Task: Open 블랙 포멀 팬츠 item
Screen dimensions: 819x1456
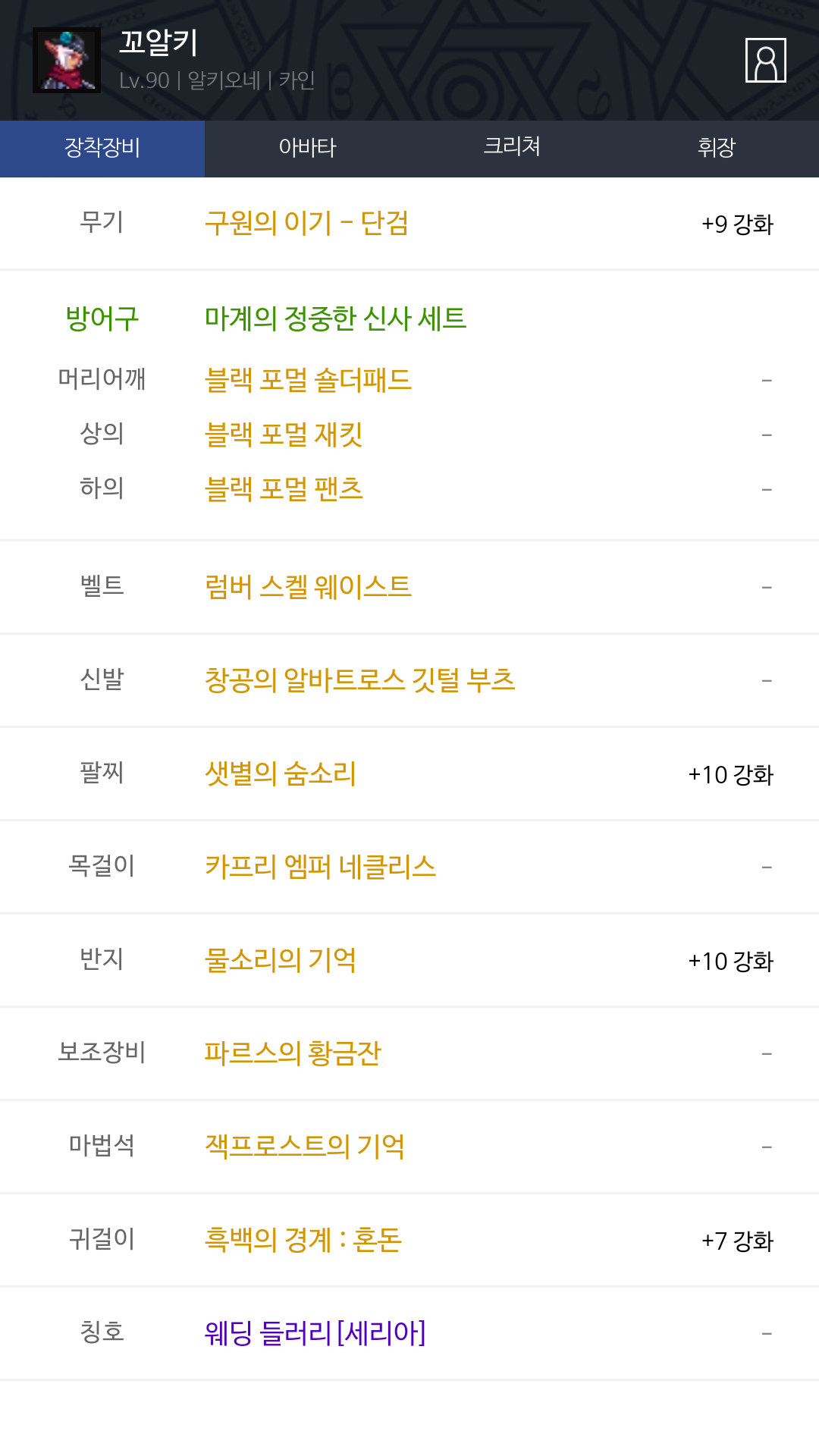Action: pyautogui.click(x=284, y=489)
